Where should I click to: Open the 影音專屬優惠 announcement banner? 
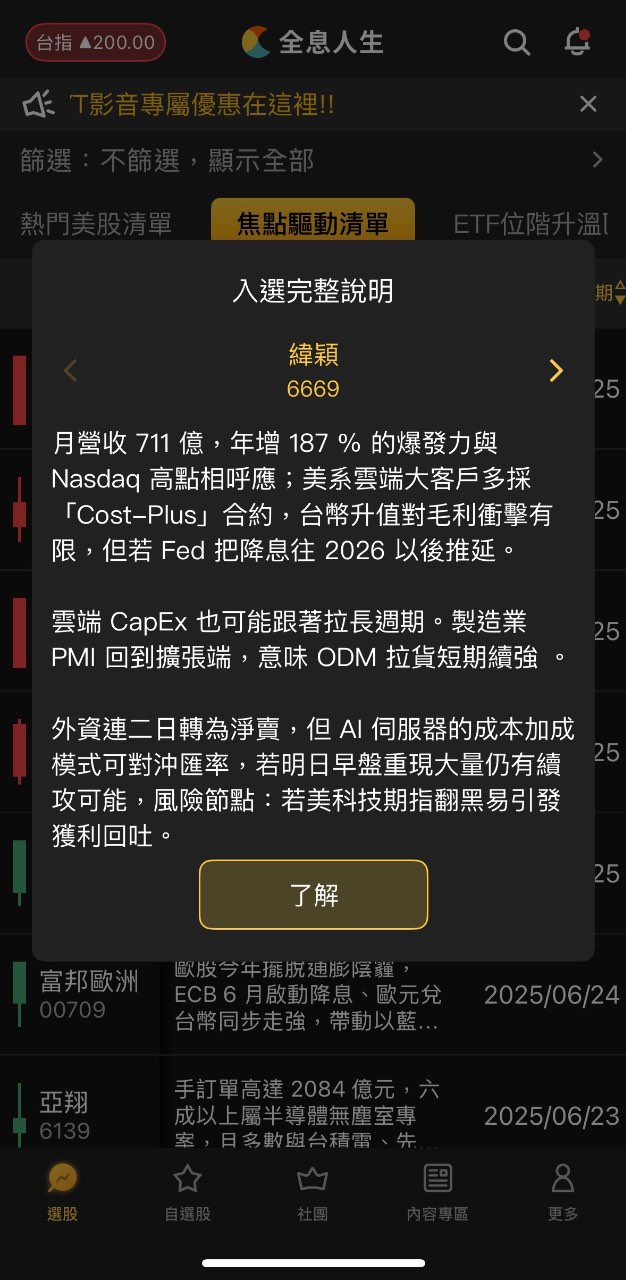click(200, 104)
